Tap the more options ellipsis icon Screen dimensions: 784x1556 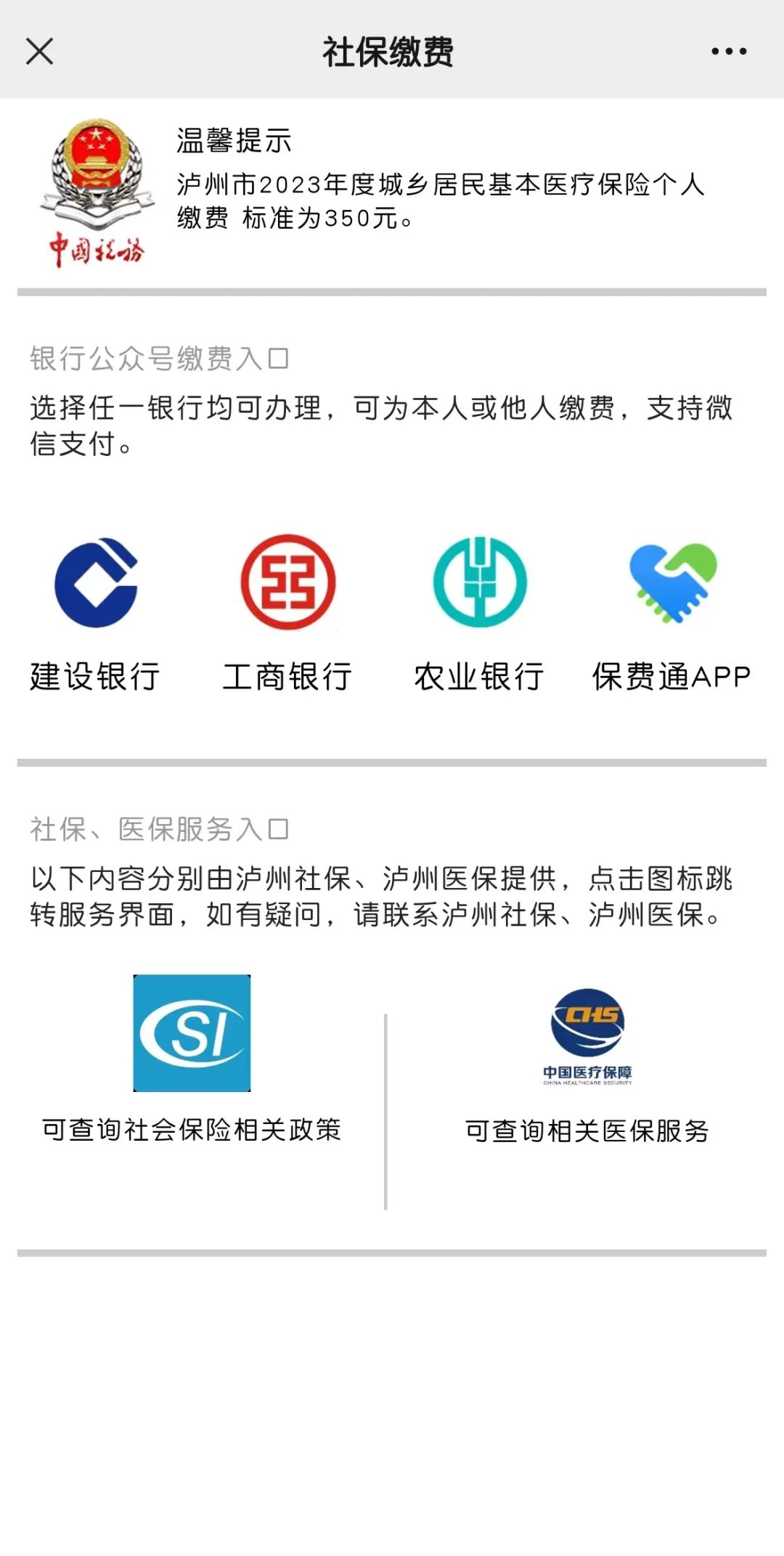click(730, 51)
